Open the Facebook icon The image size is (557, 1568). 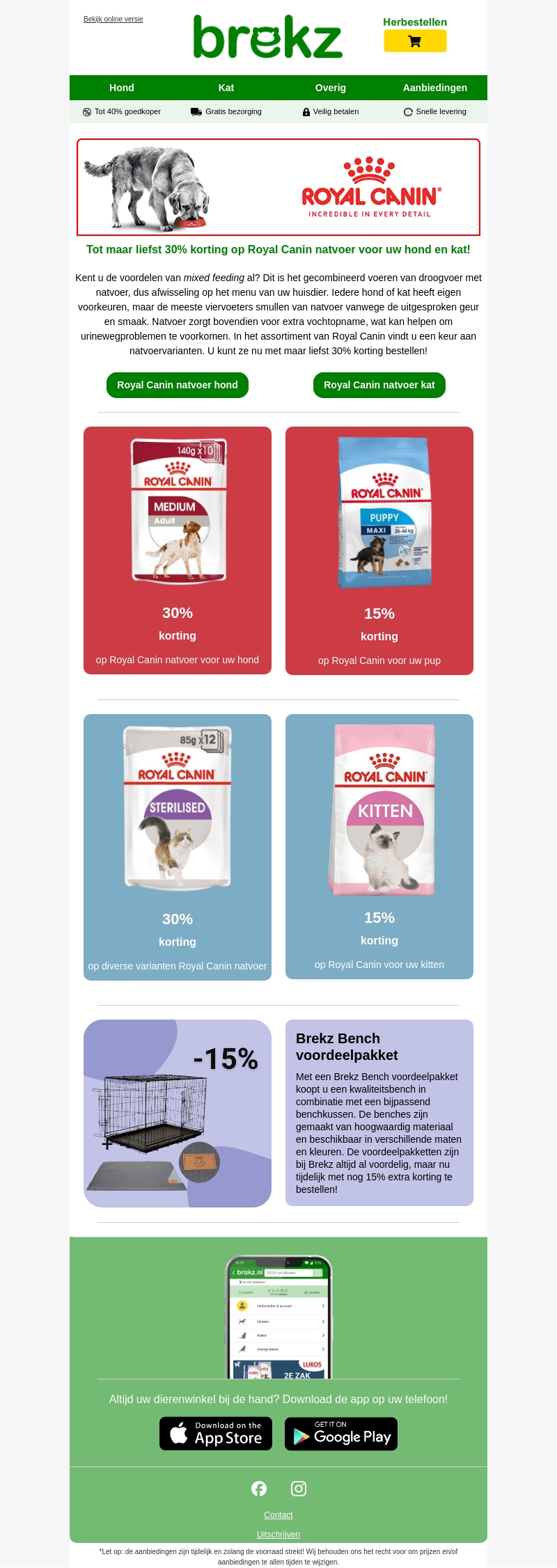tap(259, 1488)
